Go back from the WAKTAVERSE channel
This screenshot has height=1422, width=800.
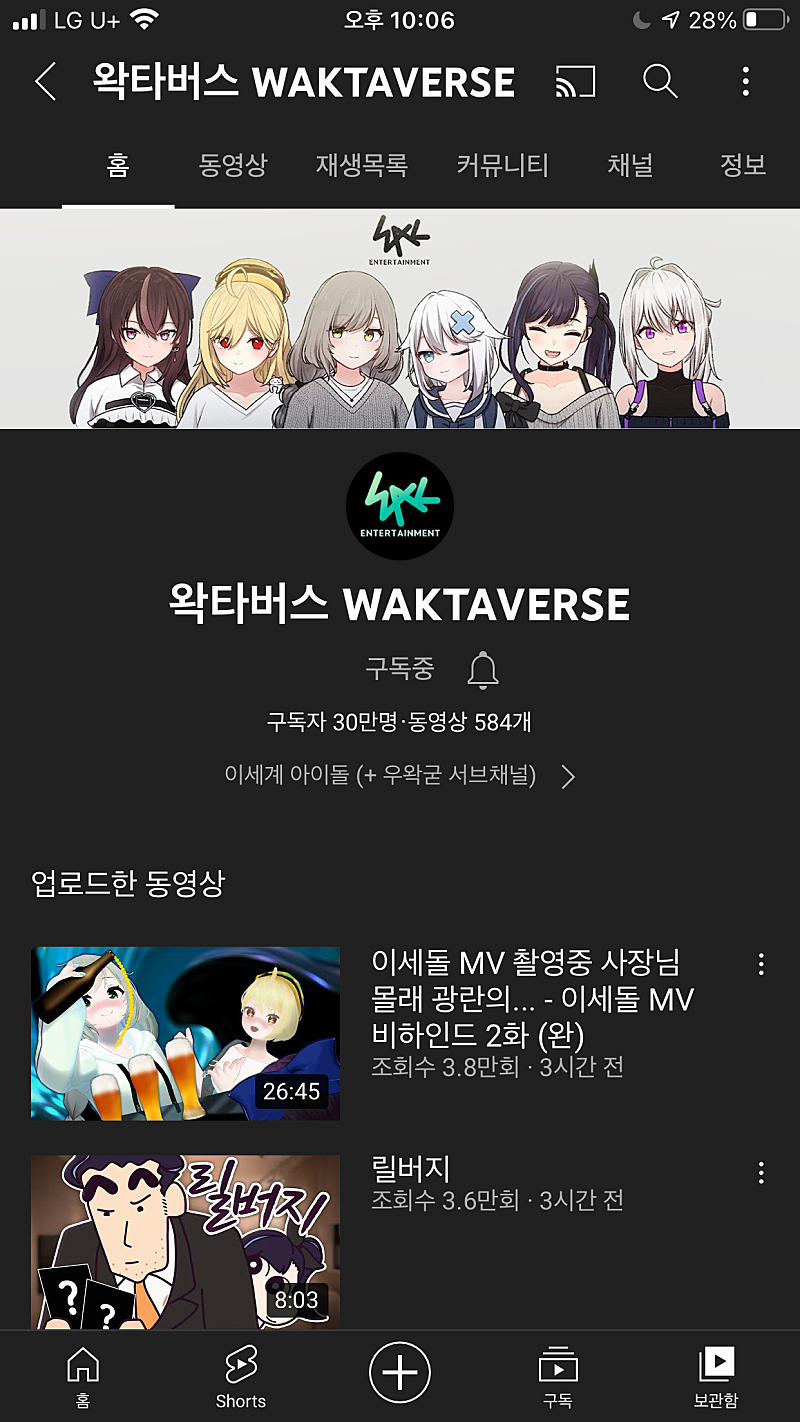point(45,82)
